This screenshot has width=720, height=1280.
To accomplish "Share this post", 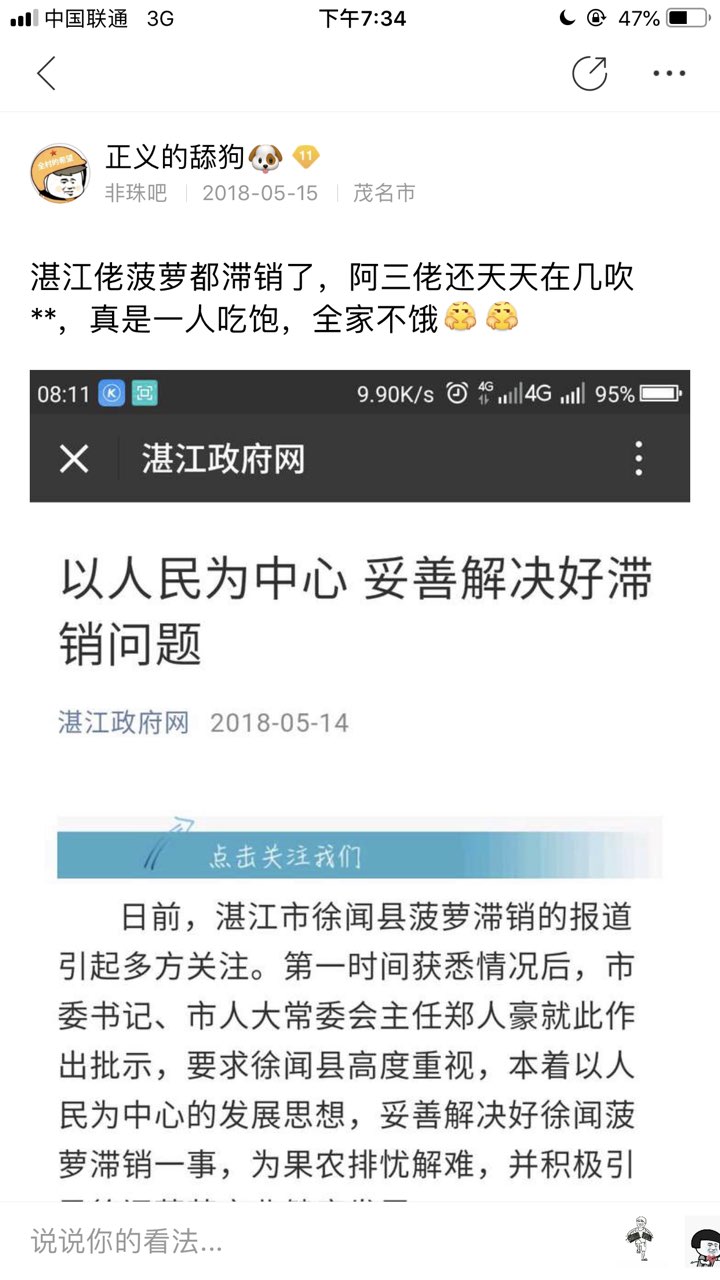I will tap(589, 74).
